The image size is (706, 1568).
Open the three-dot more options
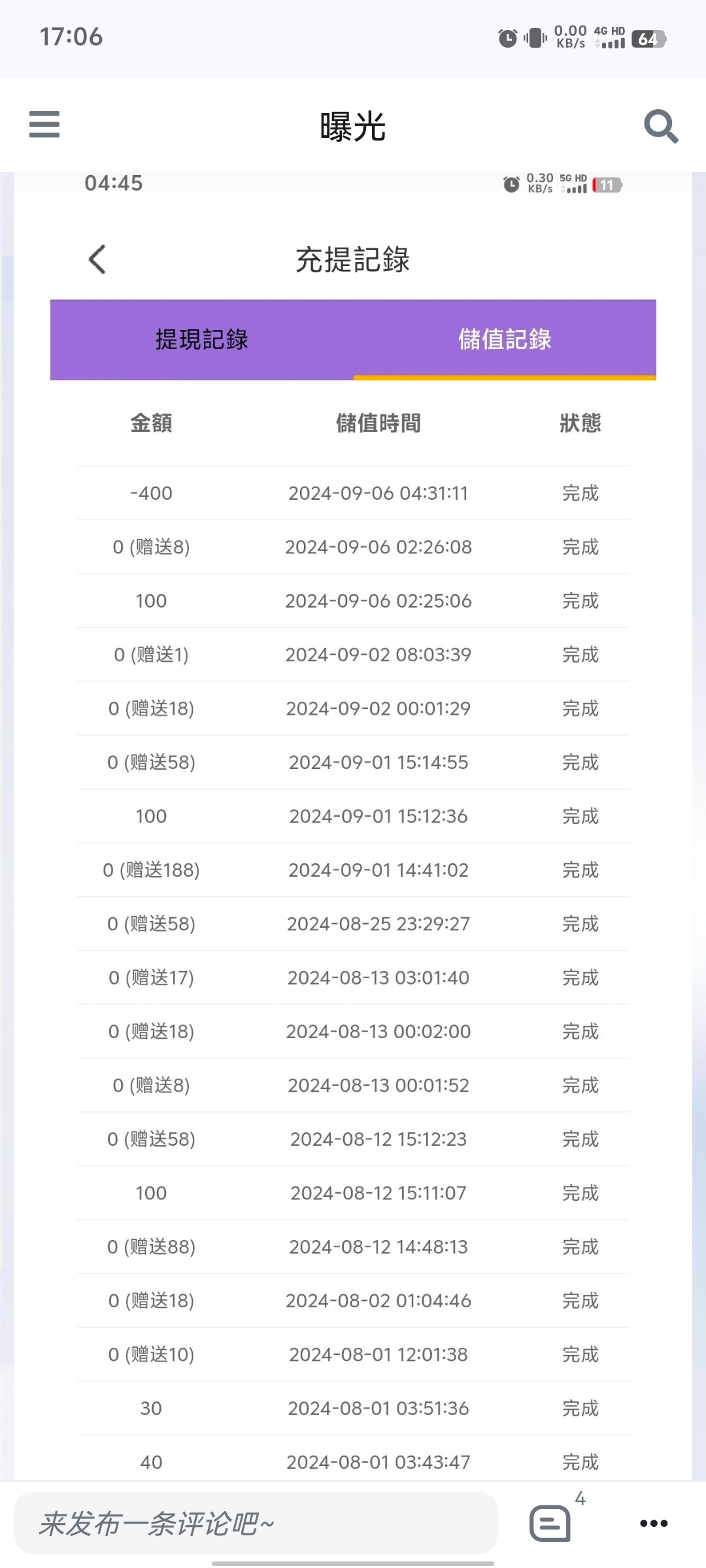point(654,1523)
